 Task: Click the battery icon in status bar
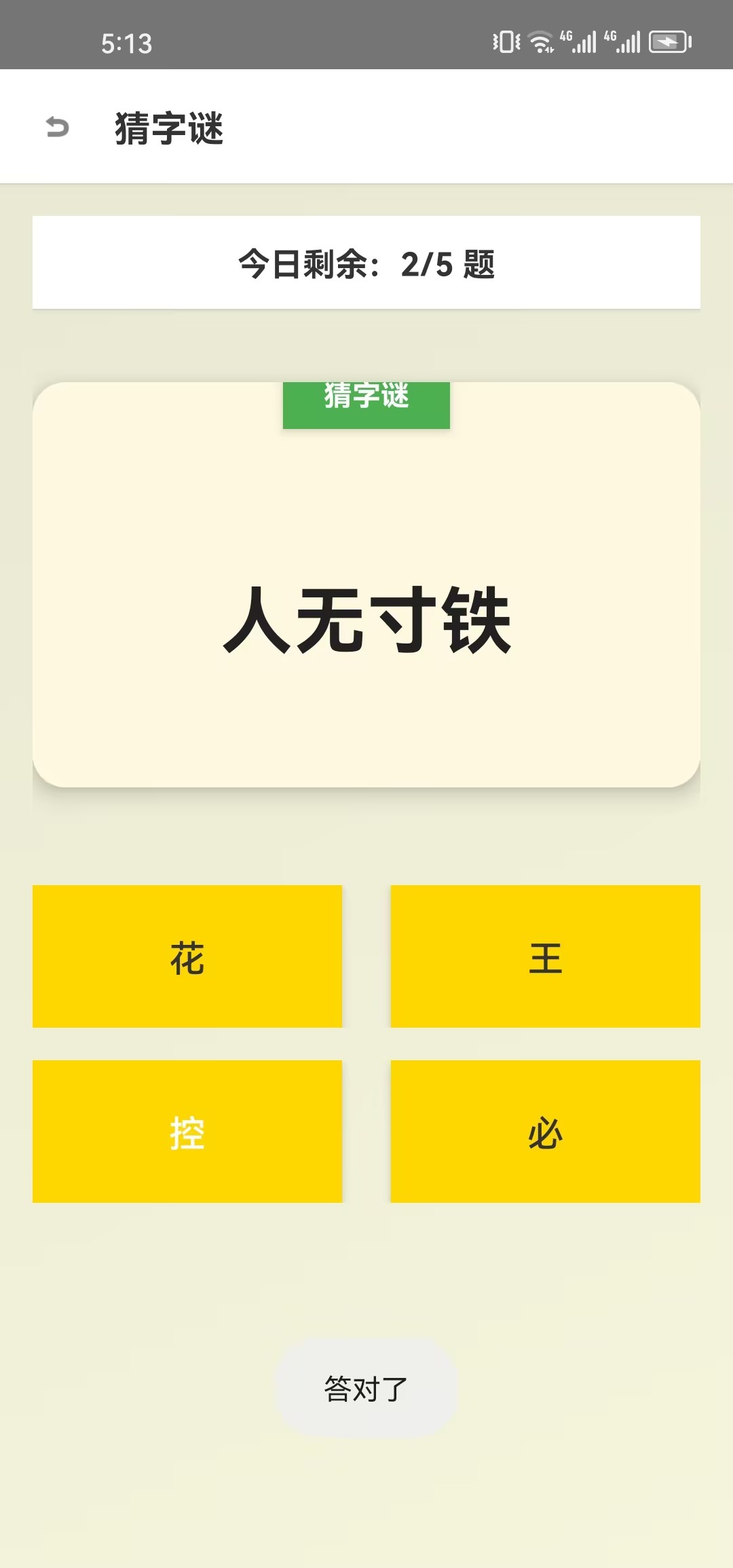(x=667, y=42)
